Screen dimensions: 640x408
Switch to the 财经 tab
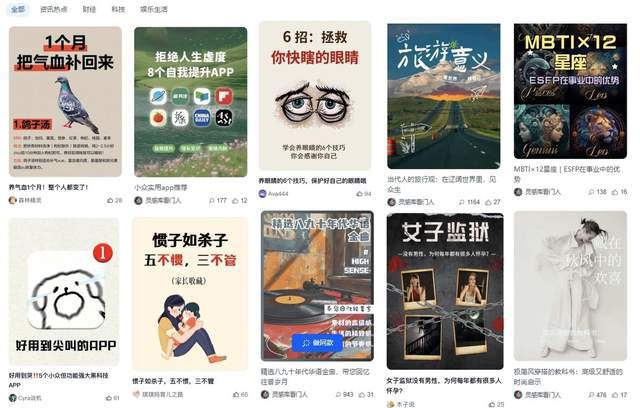point(89,9)
